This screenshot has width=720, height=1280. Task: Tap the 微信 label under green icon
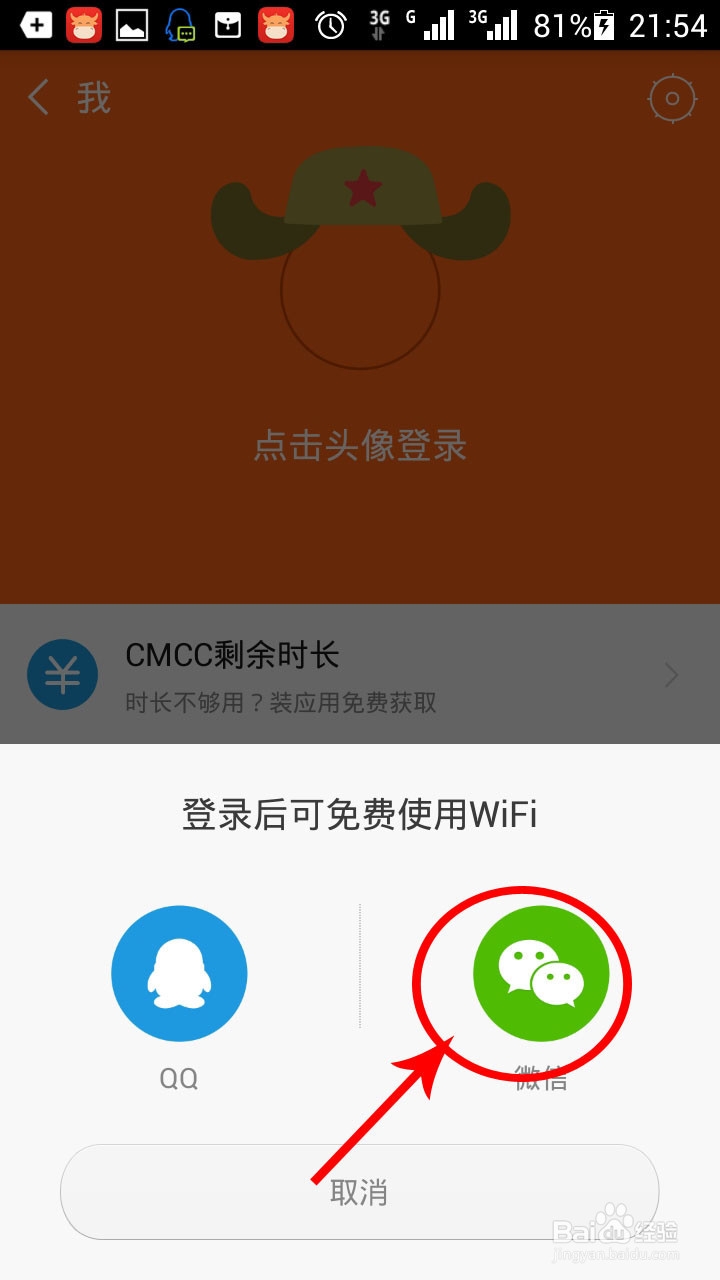pyautogui.click(x=540, y=1078)
